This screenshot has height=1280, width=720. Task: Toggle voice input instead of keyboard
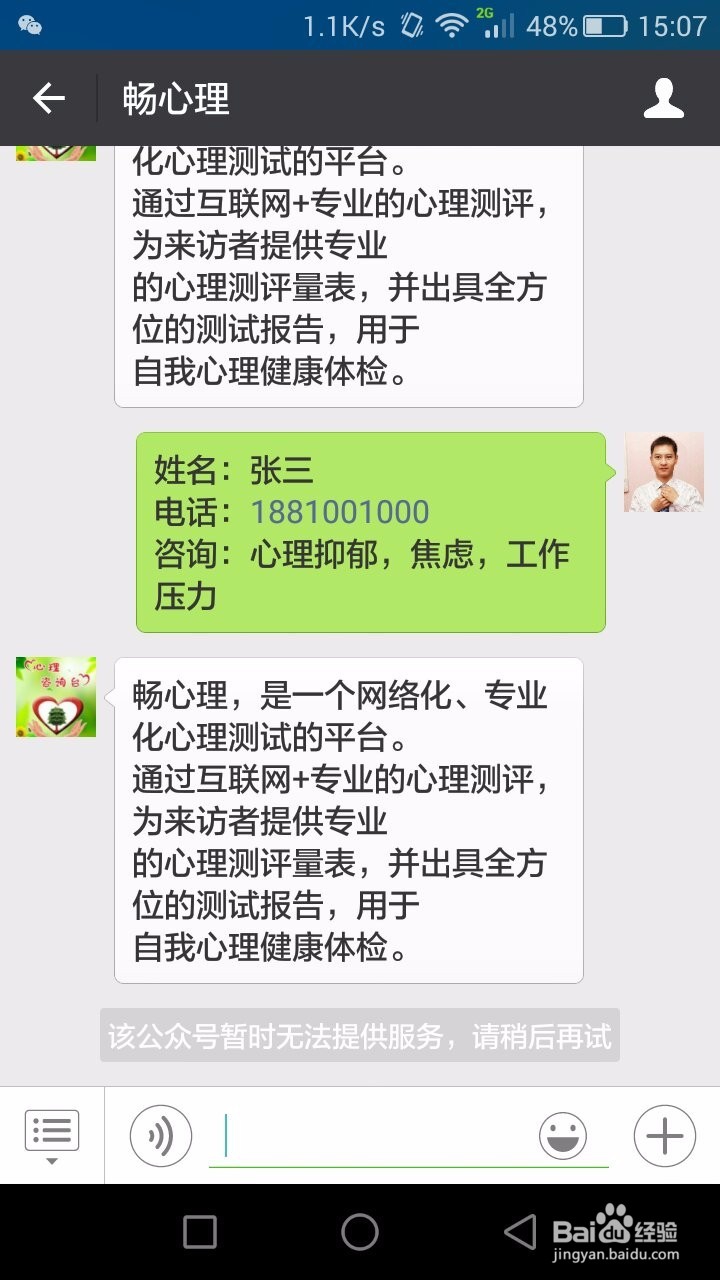[163, 1136]
